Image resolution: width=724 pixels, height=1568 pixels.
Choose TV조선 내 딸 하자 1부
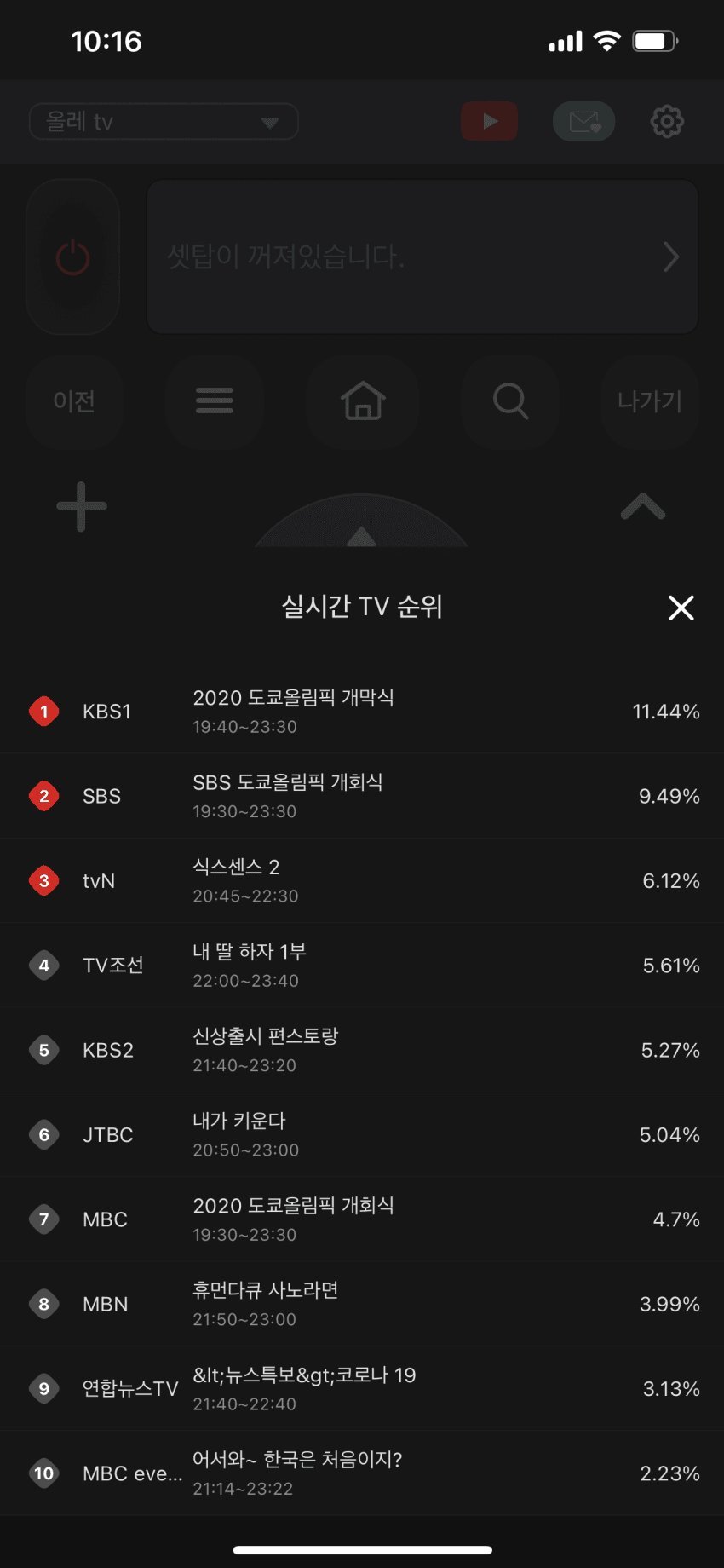(x=362, y=965)
